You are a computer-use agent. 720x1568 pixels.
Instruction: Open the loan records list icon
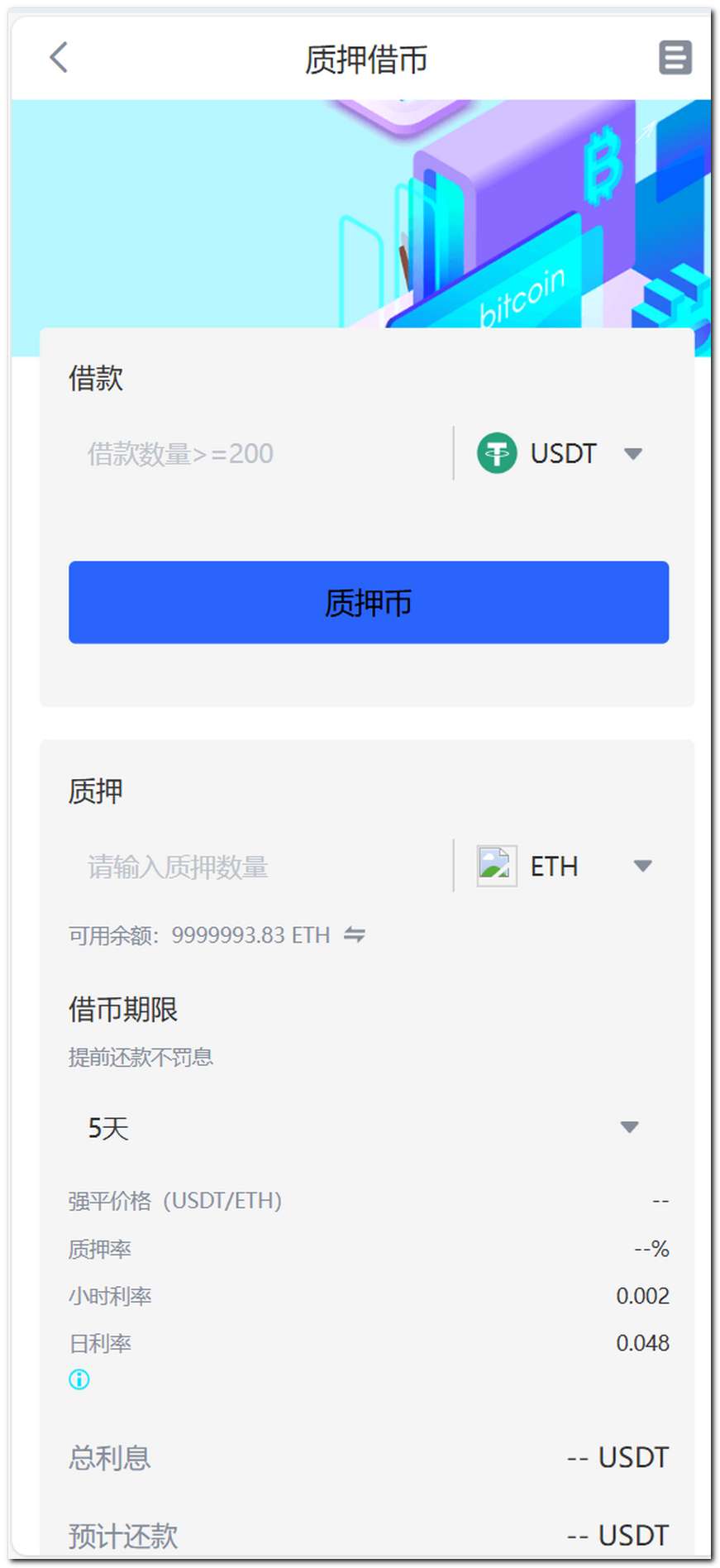point(675,58)
